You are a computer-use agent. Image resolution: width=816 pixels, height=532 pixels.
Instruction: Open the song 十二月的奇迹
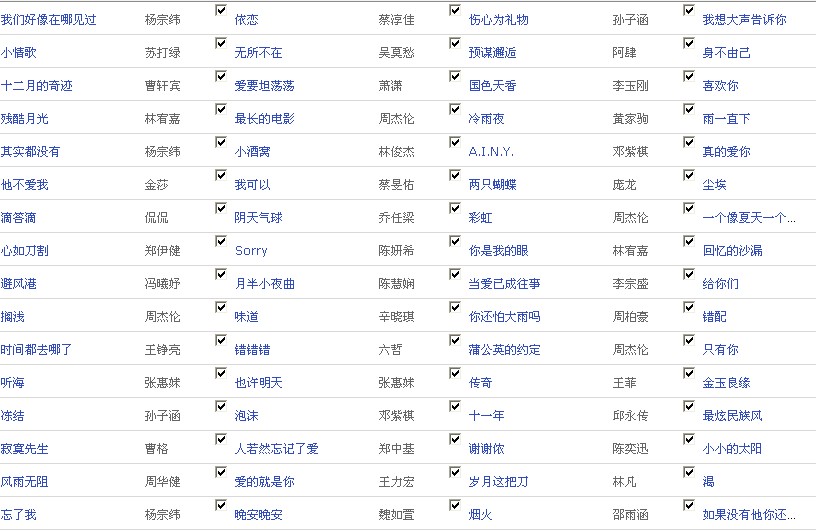coord(37,86)
